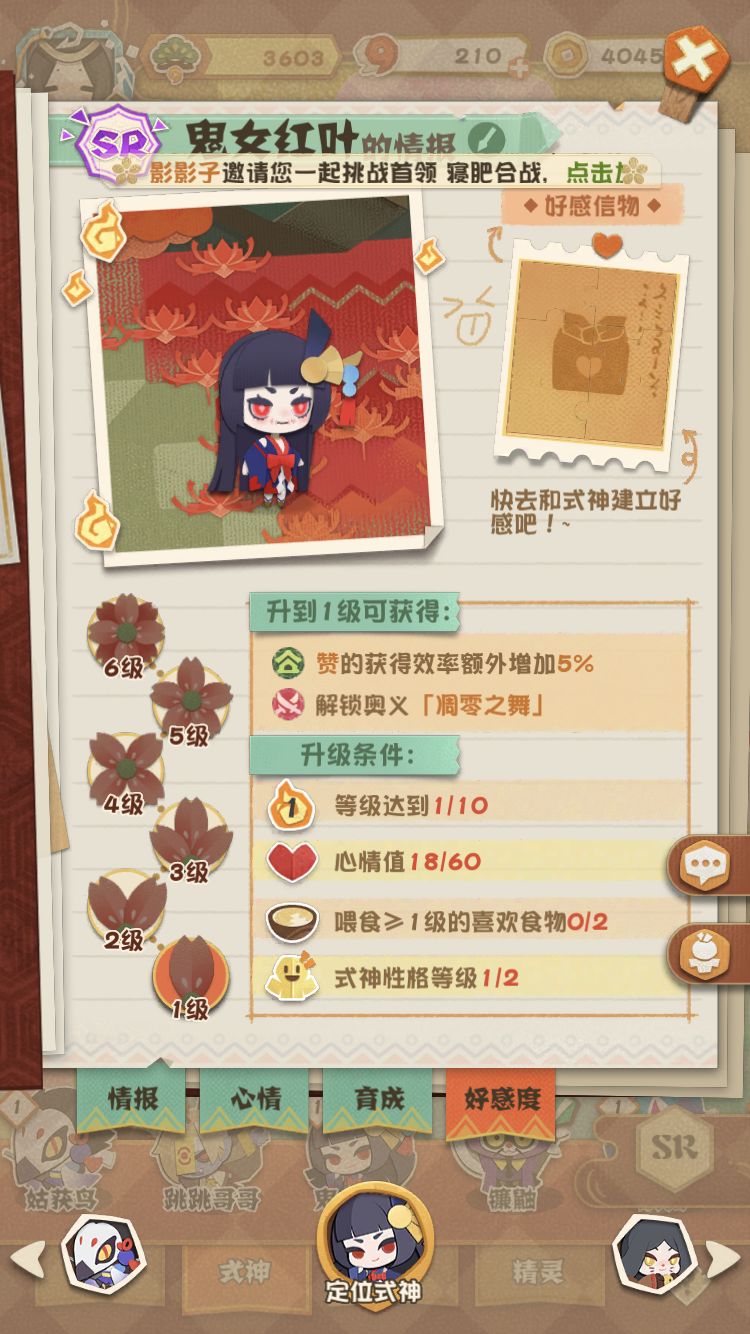
Task: Open the 育成 tab
Action: pyautogui.click(x=378, y=1098)
